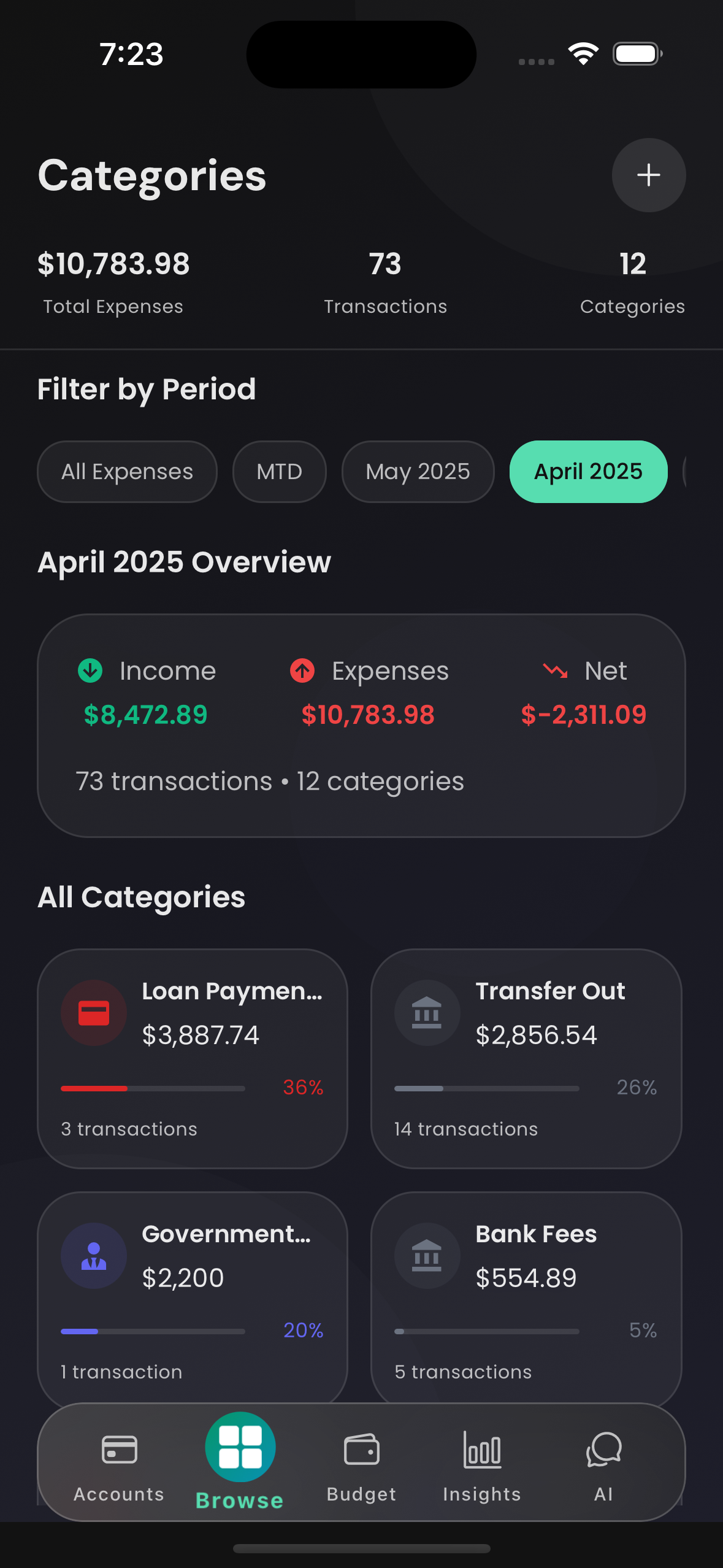Switch the period filter to MTD
This screenshot has height=1568, width=723.
click(x=279, y=471)
